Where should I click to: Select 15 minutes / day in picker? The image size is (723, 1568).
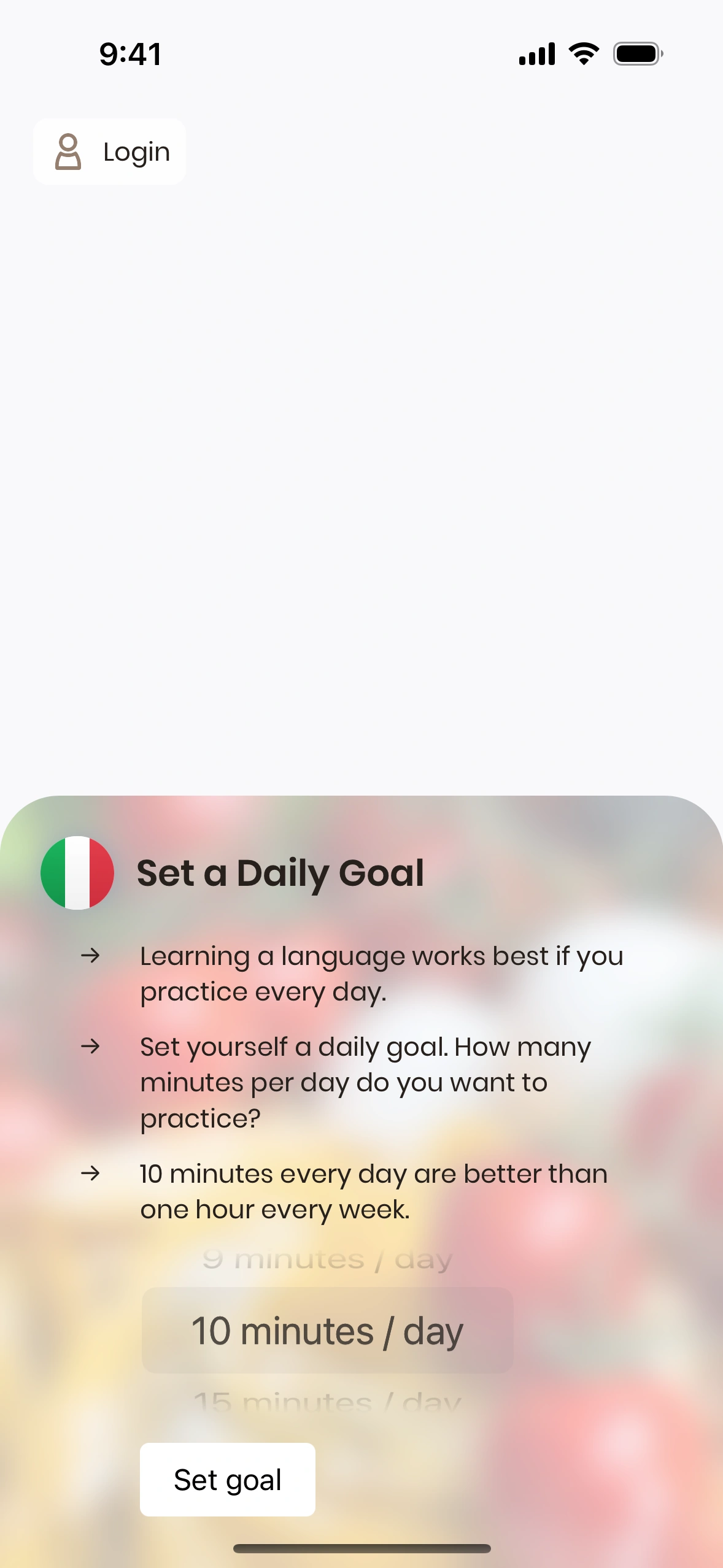[327, 1402]
